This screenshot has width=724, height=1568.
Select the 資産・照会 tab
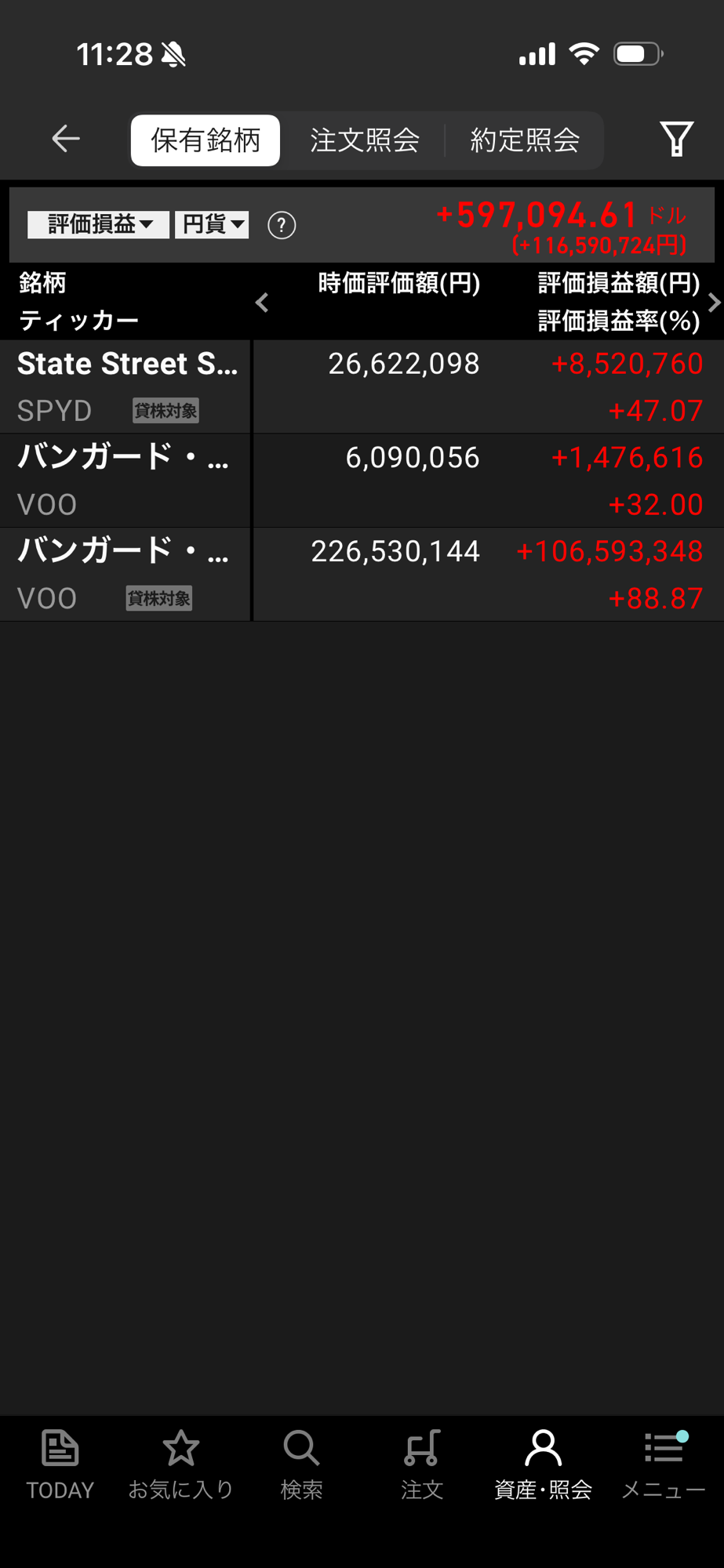pyautogui.click(x=543, y=1464)
